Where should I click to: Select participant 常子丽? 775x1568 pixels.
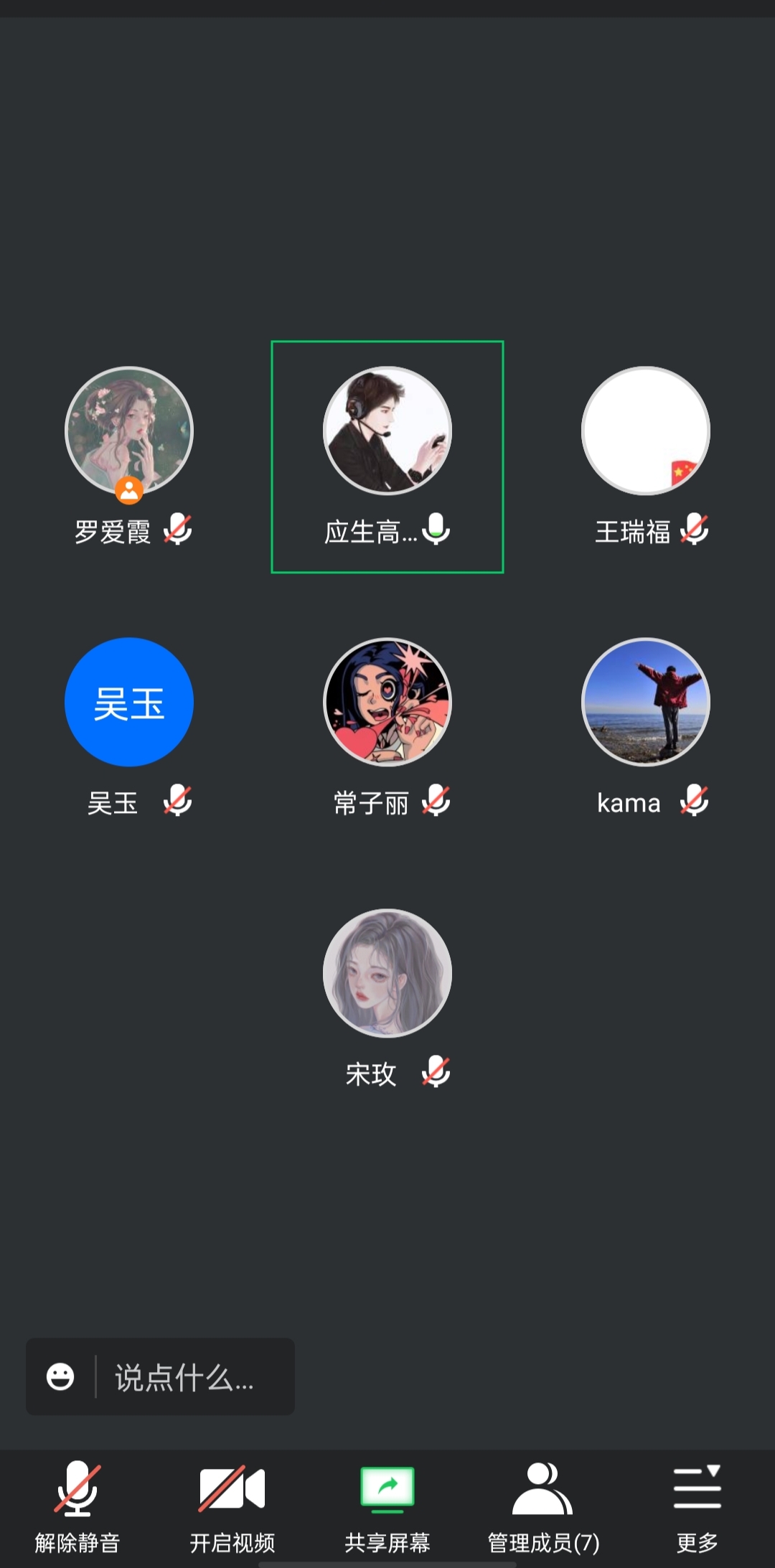pyautogui.click(x=387, y=702)
